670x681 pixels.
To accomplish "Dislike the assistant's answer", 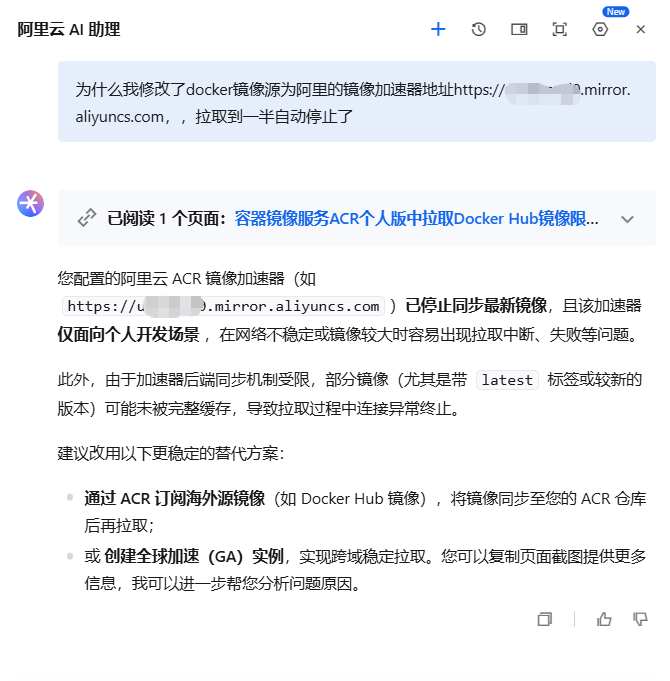I will [640, 619].
